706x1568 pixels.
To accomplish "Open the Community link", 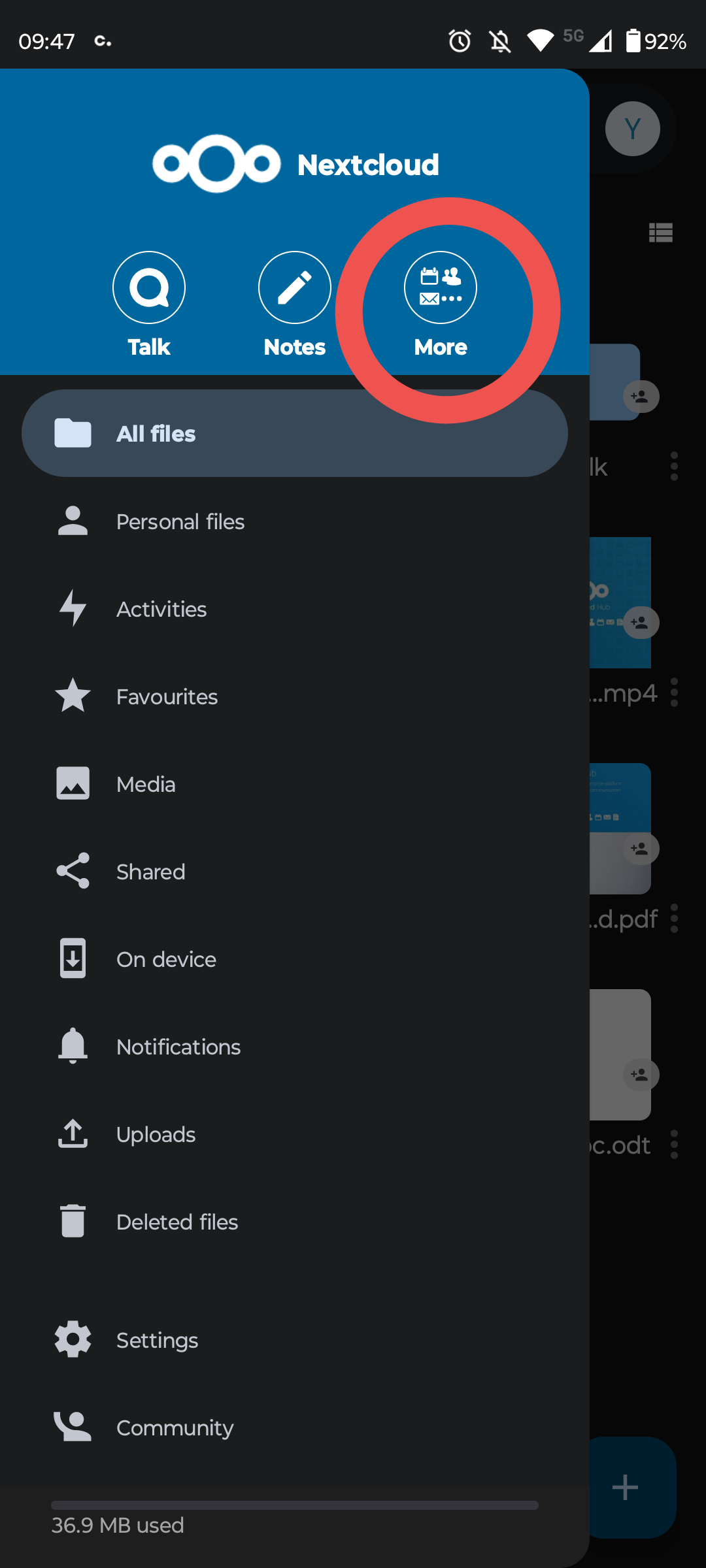I will click(x=174, y=1427).
